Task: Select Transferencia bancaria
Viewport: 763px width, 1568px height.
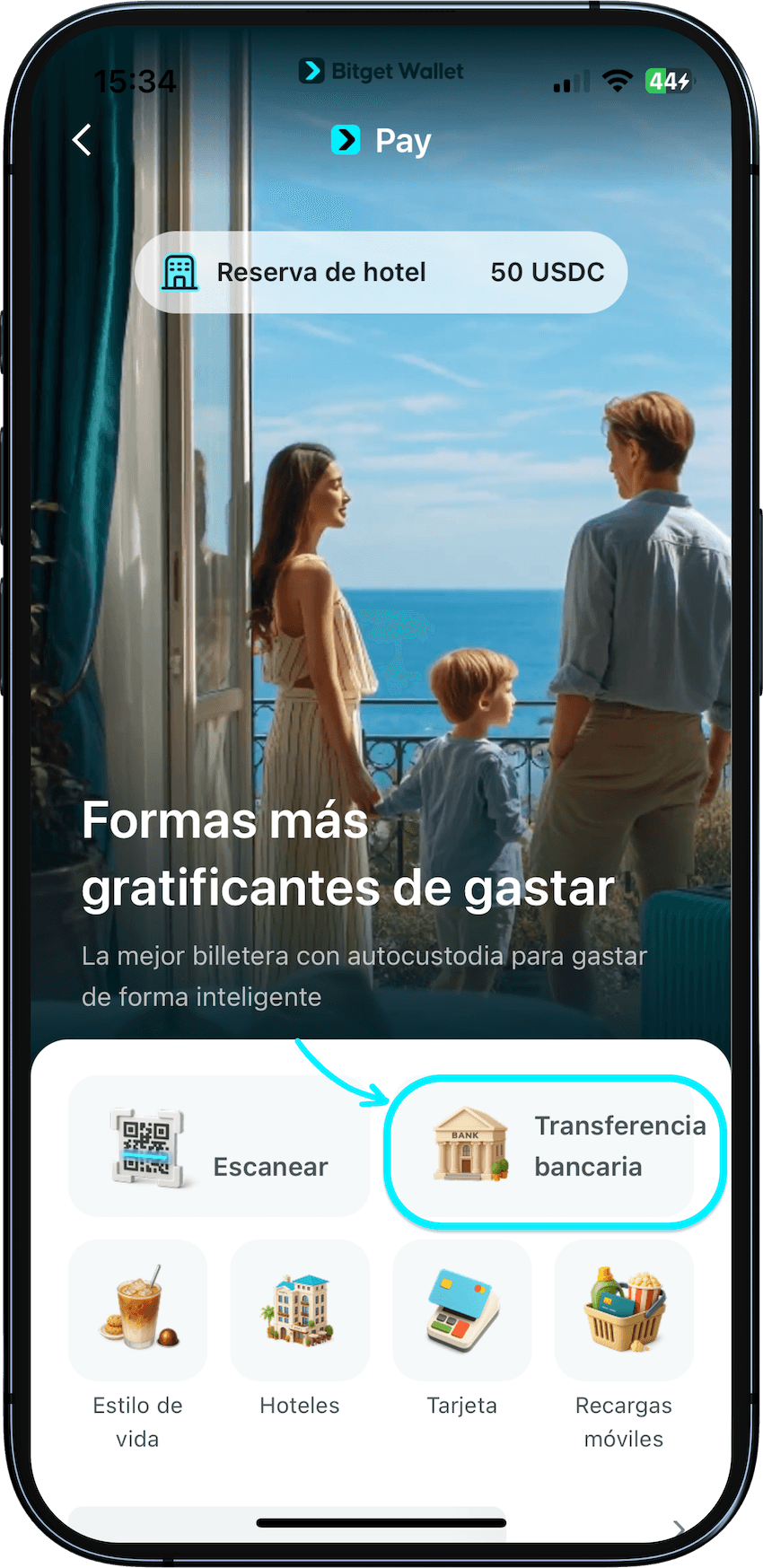Action: click(x=554, y=1147)
